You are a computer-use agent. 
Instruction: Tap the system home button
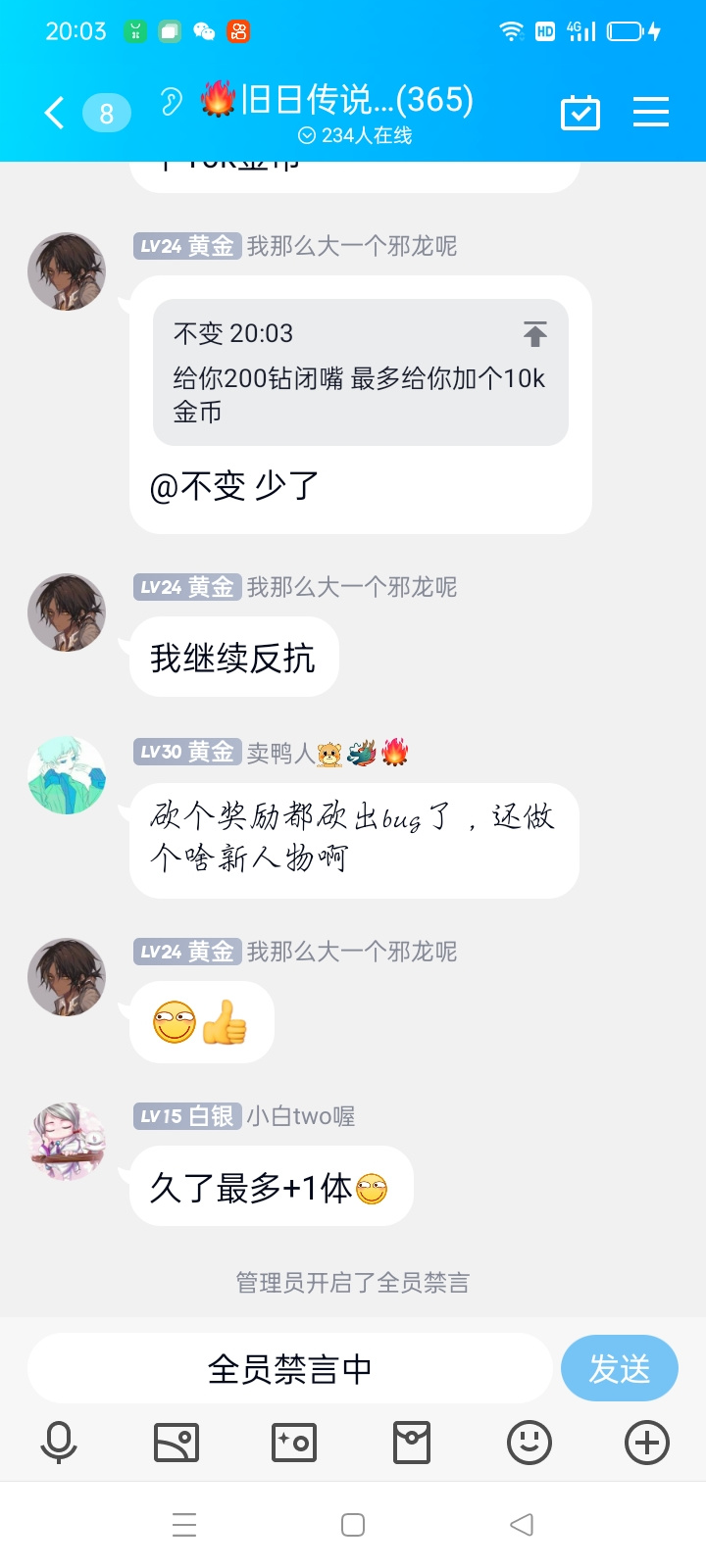[353, 1525]
